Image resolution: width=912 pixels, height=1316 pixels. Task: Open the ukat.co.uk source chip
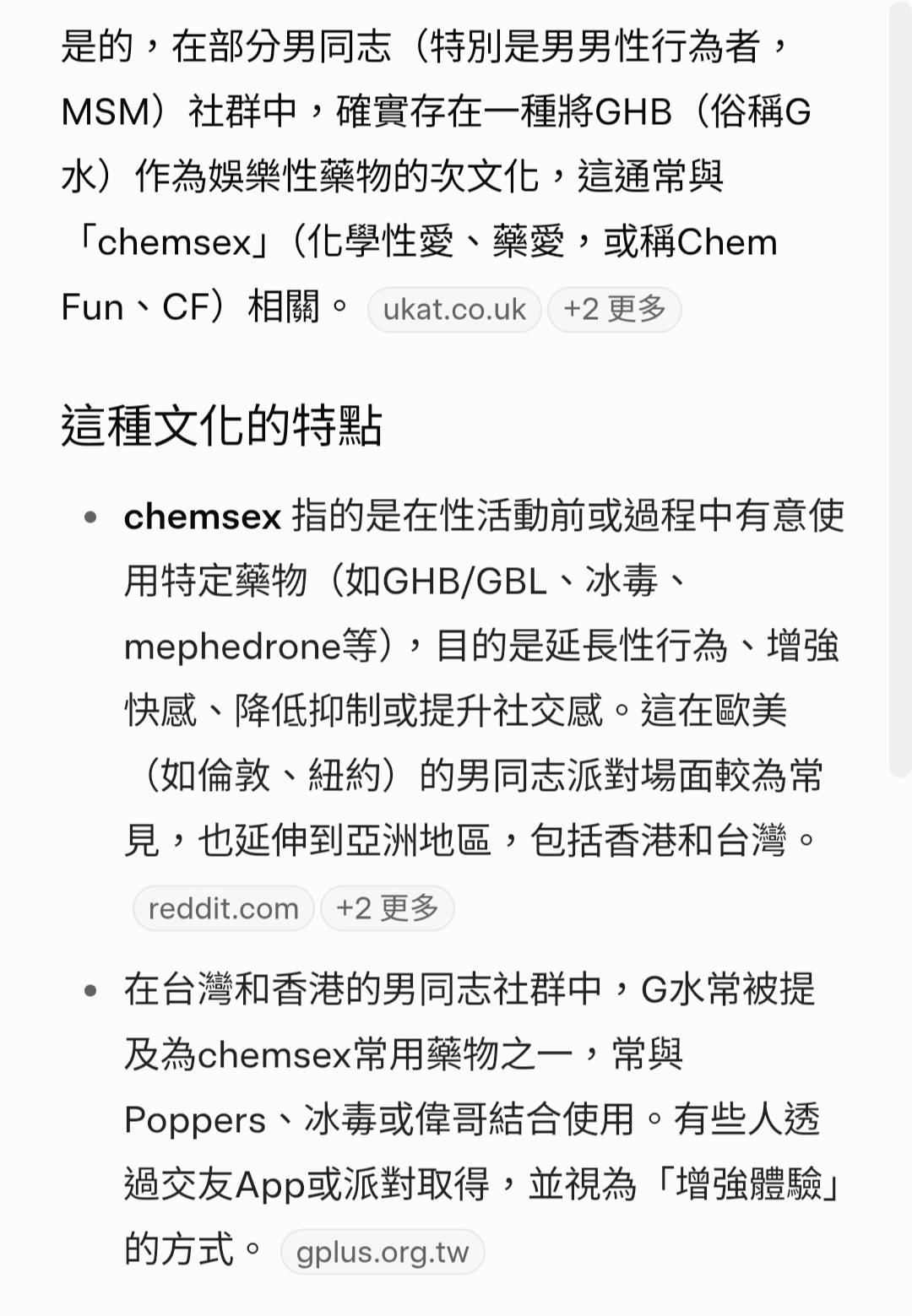[454, 310]
